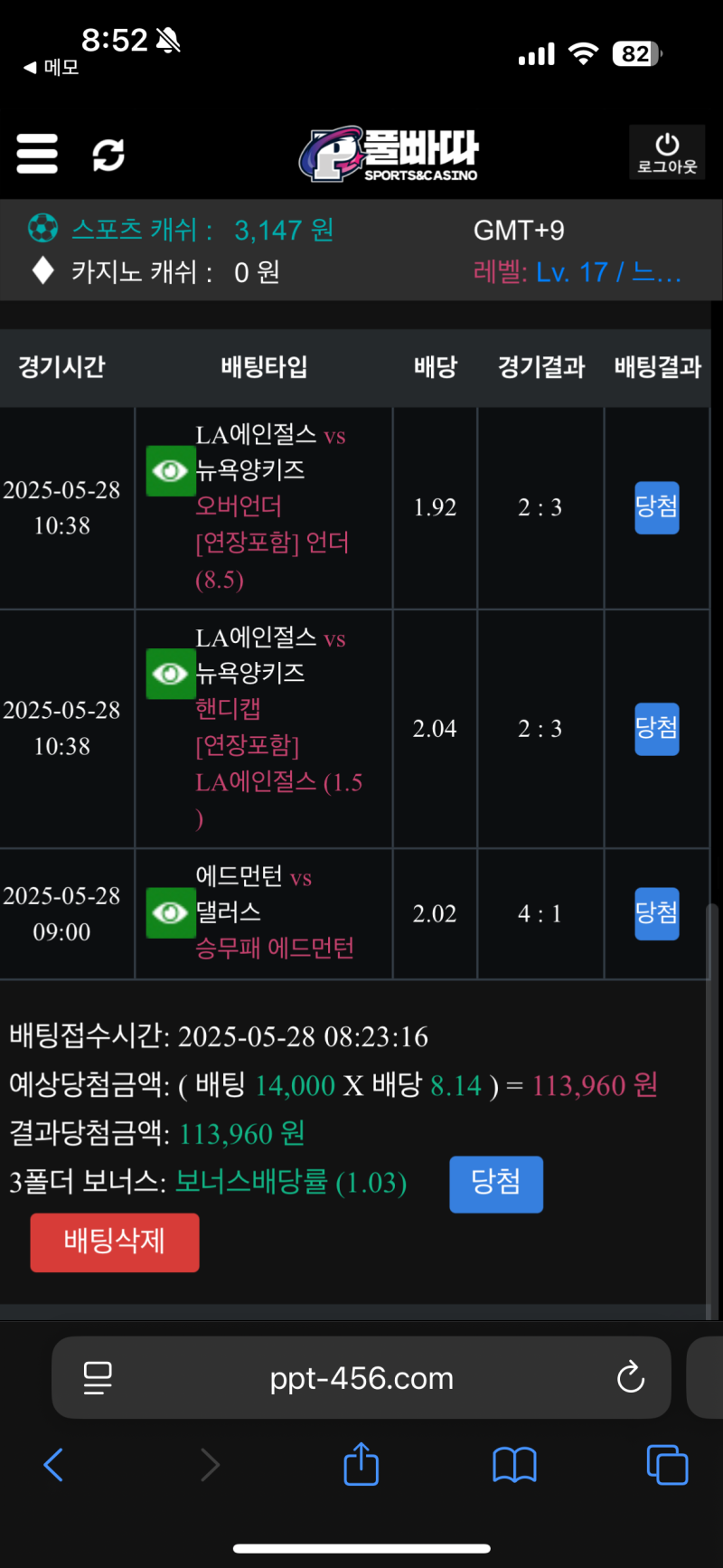This screenshot has height=1568, width=723.
Task: Tap the ppt-456.com address bar
Action: [361, 1378]
